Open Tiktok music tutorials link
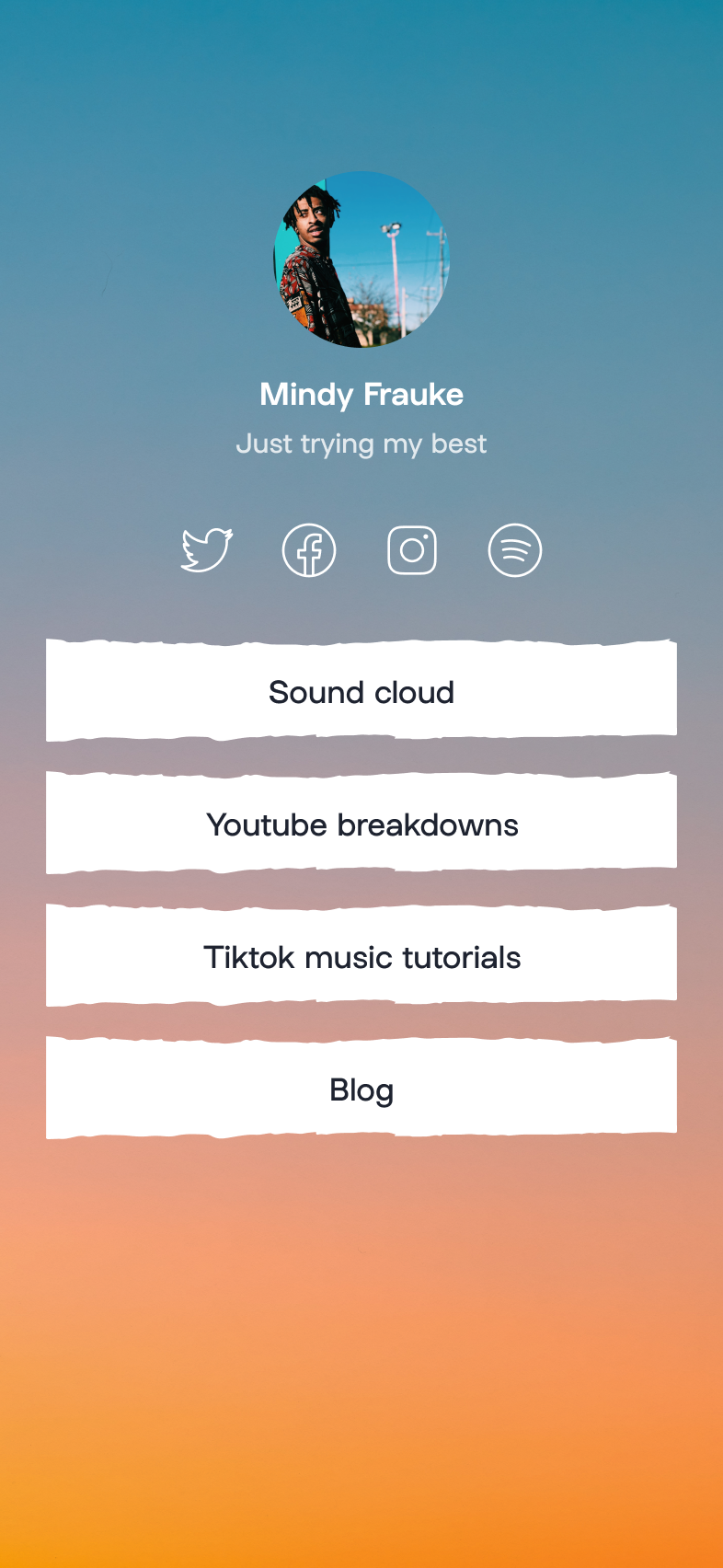Viewport: 723px width, 1568px height. tap(361, 957)
